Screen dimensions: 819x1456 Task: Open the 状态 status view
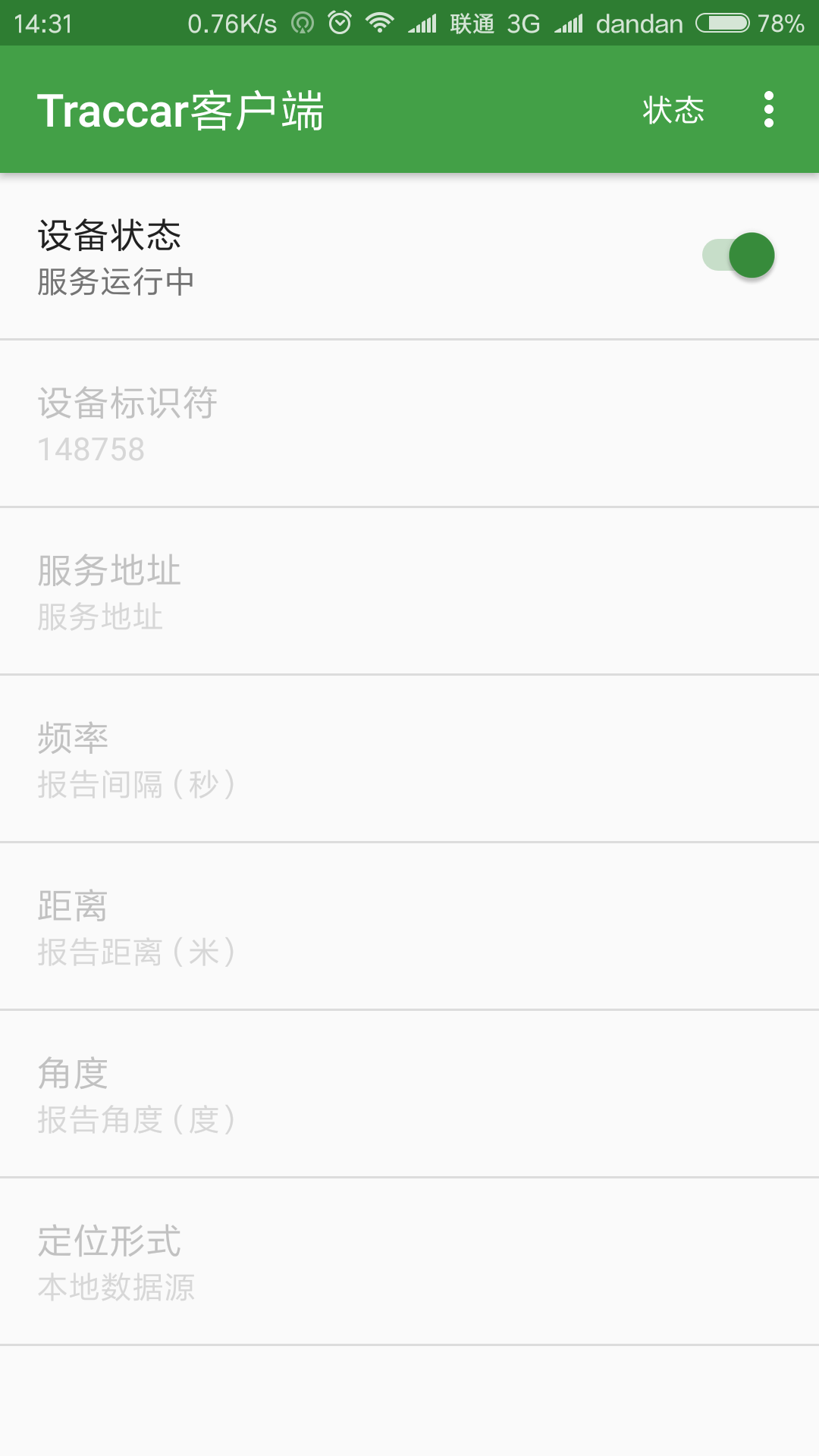pos(673,110)
